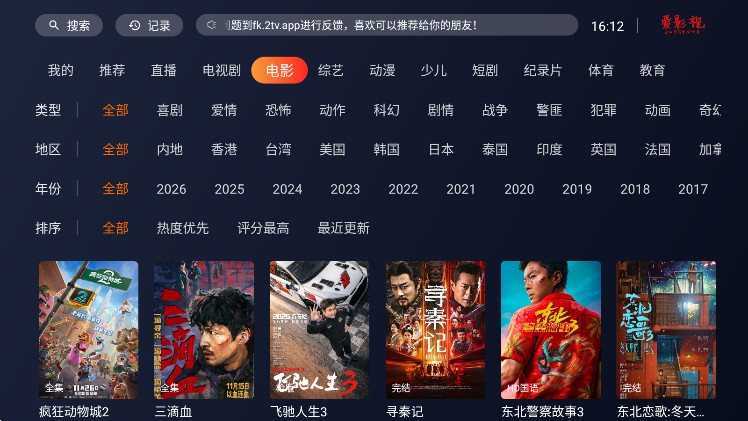Open the movie 寻秦记
The height and width of the screenshot is (421, 748).
435,330
